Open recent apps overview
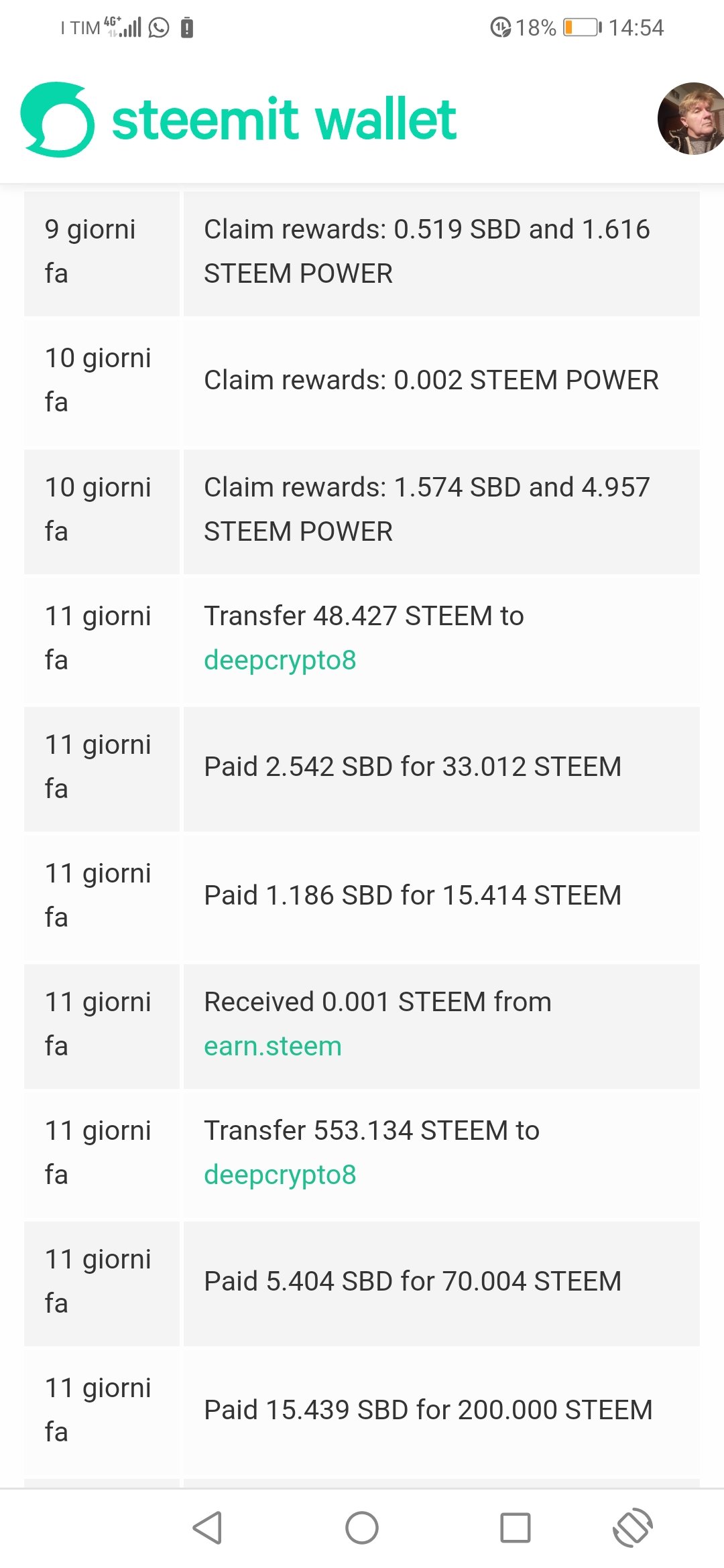This screenshot has width=724, height=1568. point(516,1528)
